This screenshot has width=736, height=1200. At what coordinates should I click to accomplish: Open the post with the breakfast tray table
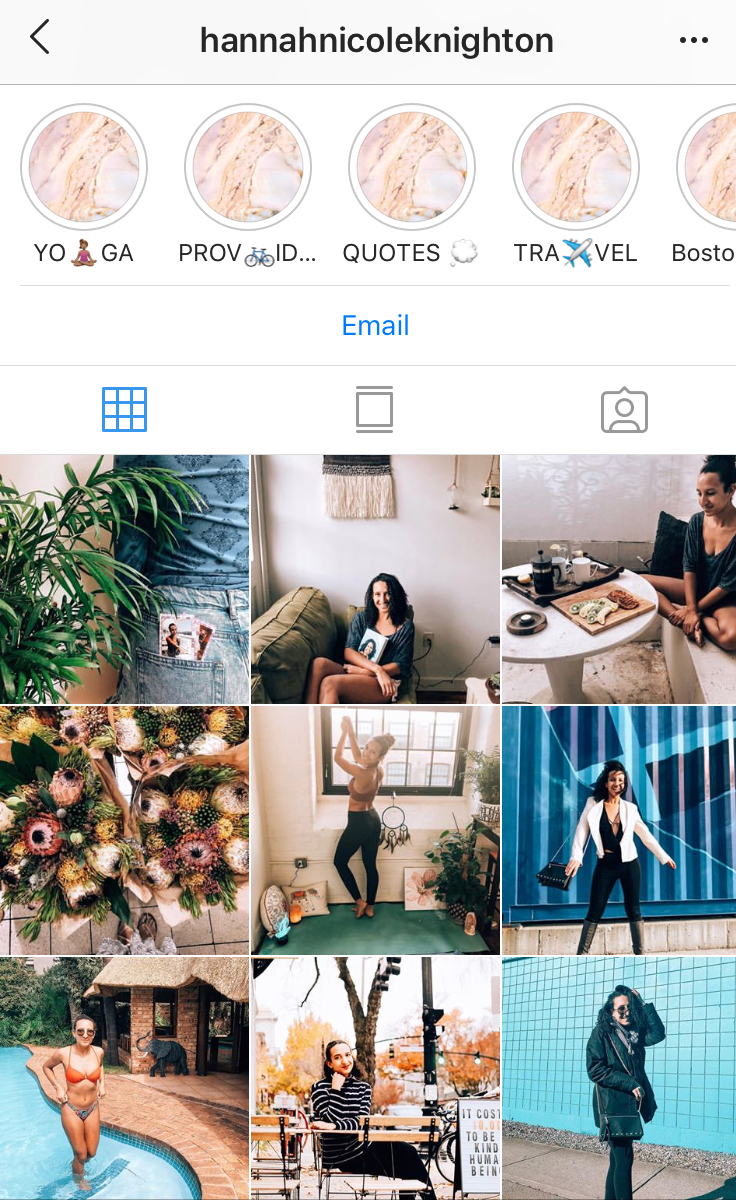[x=619, y=579]
